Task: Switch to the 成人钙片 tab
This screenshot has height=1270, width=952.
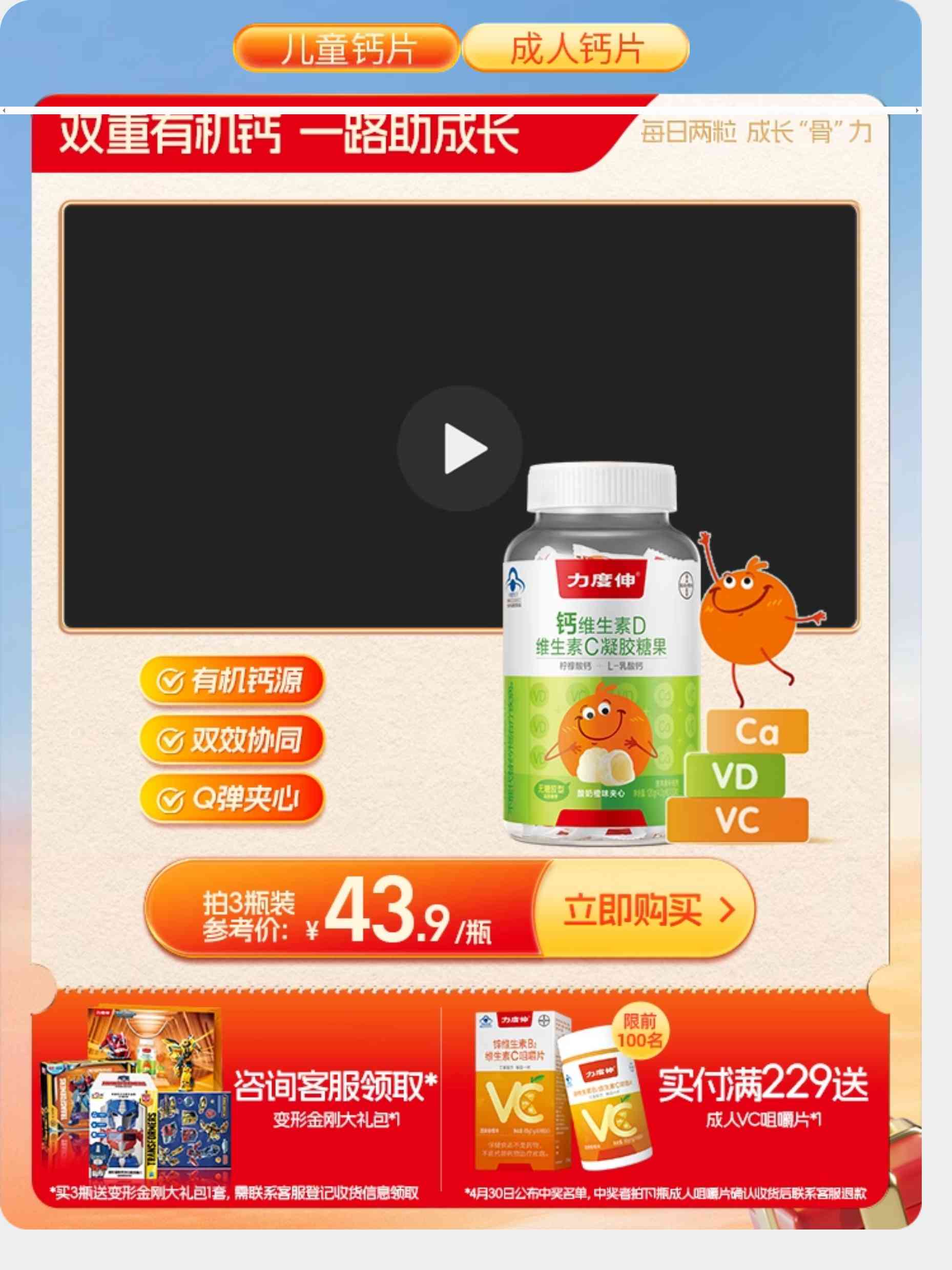Action: [x=575, y=48]
